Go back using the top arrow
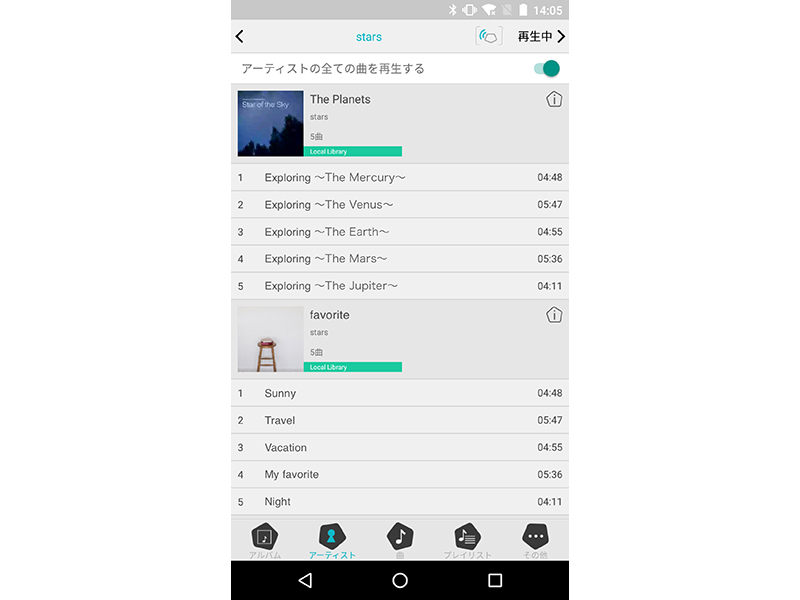This screenshot has width=800, height=600. (x=240, y=37)
